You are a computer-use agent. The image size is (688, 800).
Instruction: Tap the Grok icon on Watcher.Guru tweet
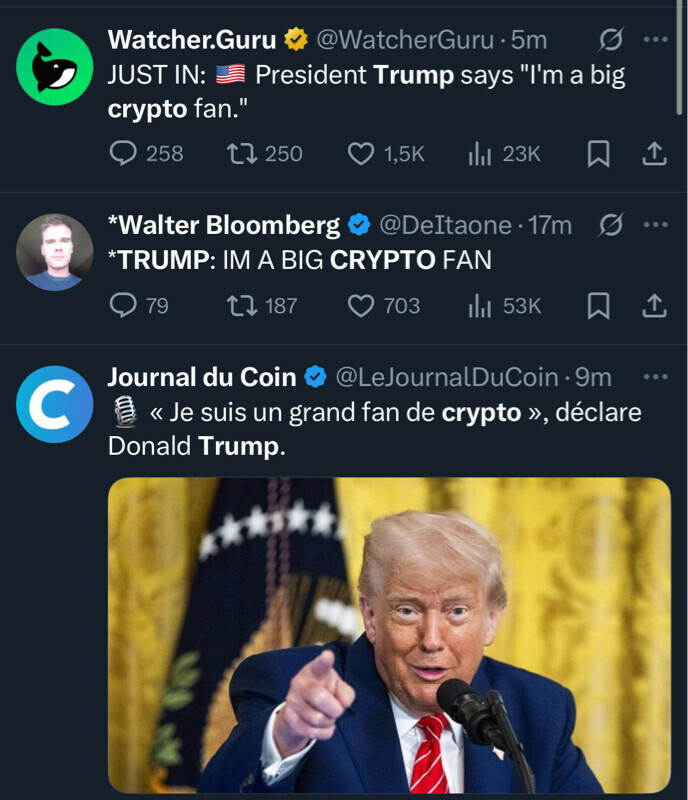click(608, 40)
